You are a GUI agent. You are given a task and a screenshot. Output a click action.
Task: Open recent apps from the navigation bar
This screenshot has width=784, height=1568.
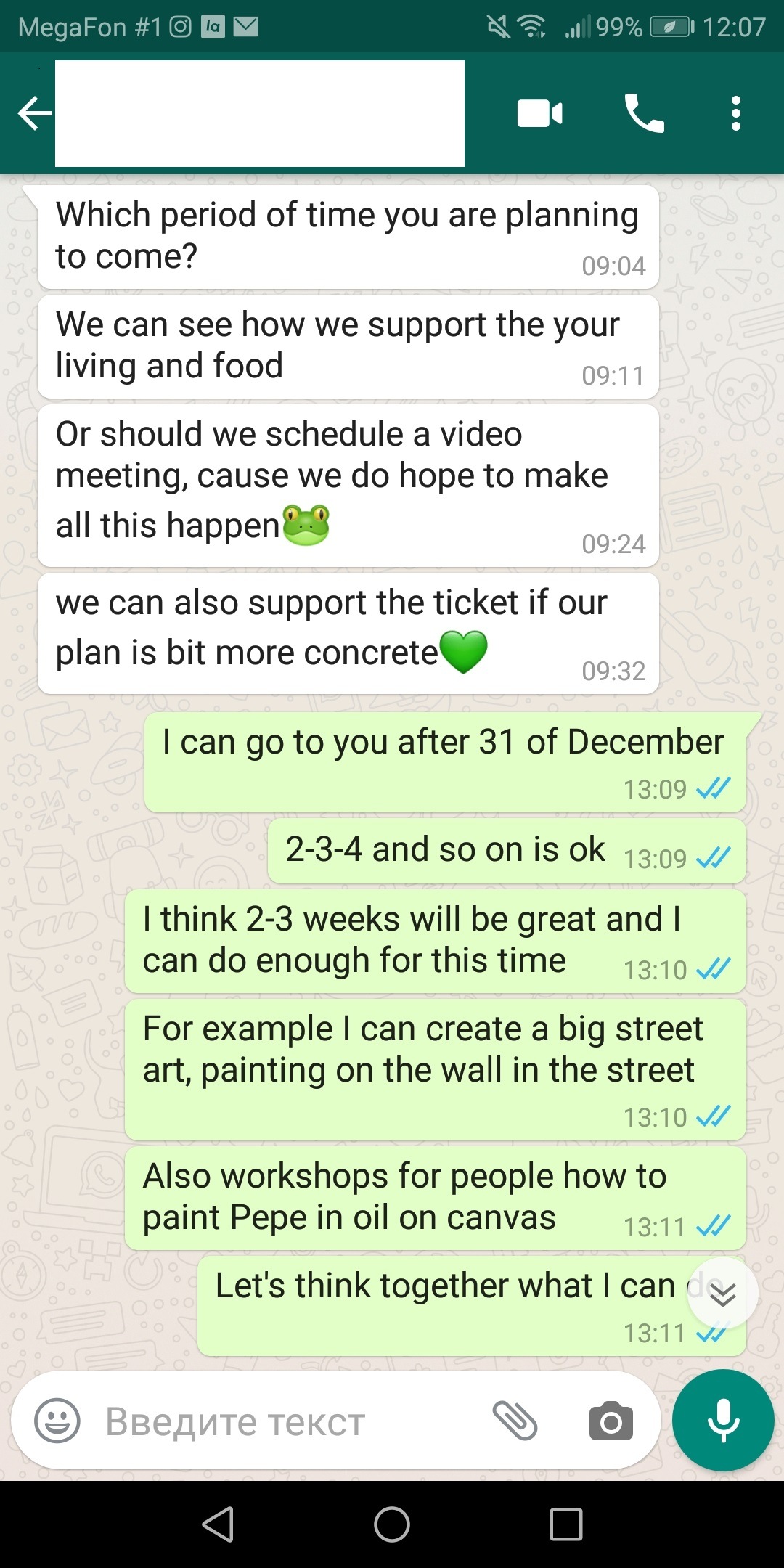[x=566, y=1524]
